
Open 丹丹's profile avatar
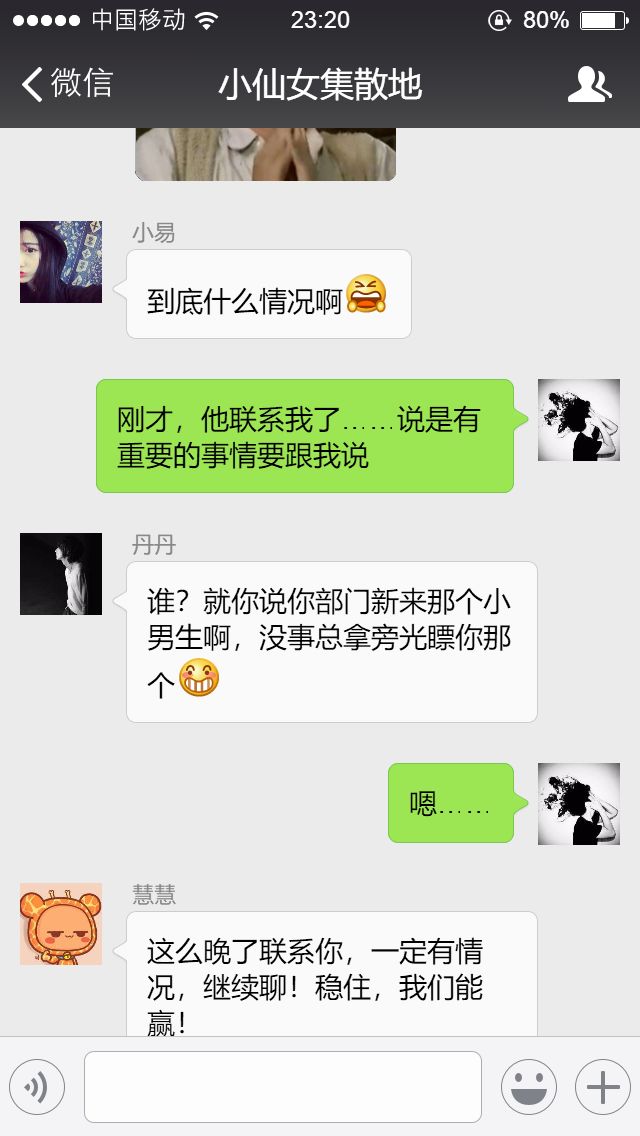(61, 574)
